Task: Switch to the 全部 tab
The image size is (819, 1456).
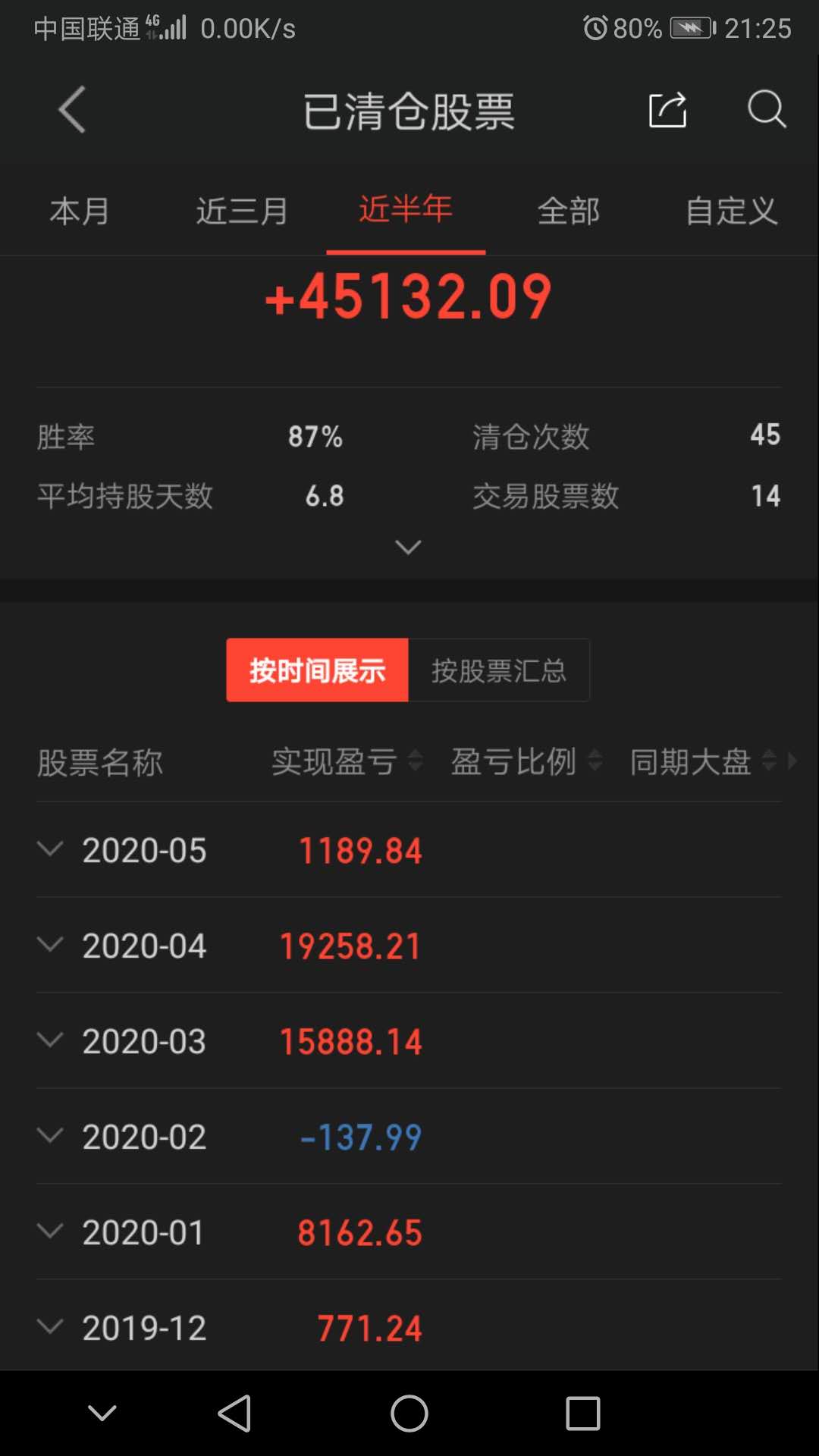Action: [569, 211]
